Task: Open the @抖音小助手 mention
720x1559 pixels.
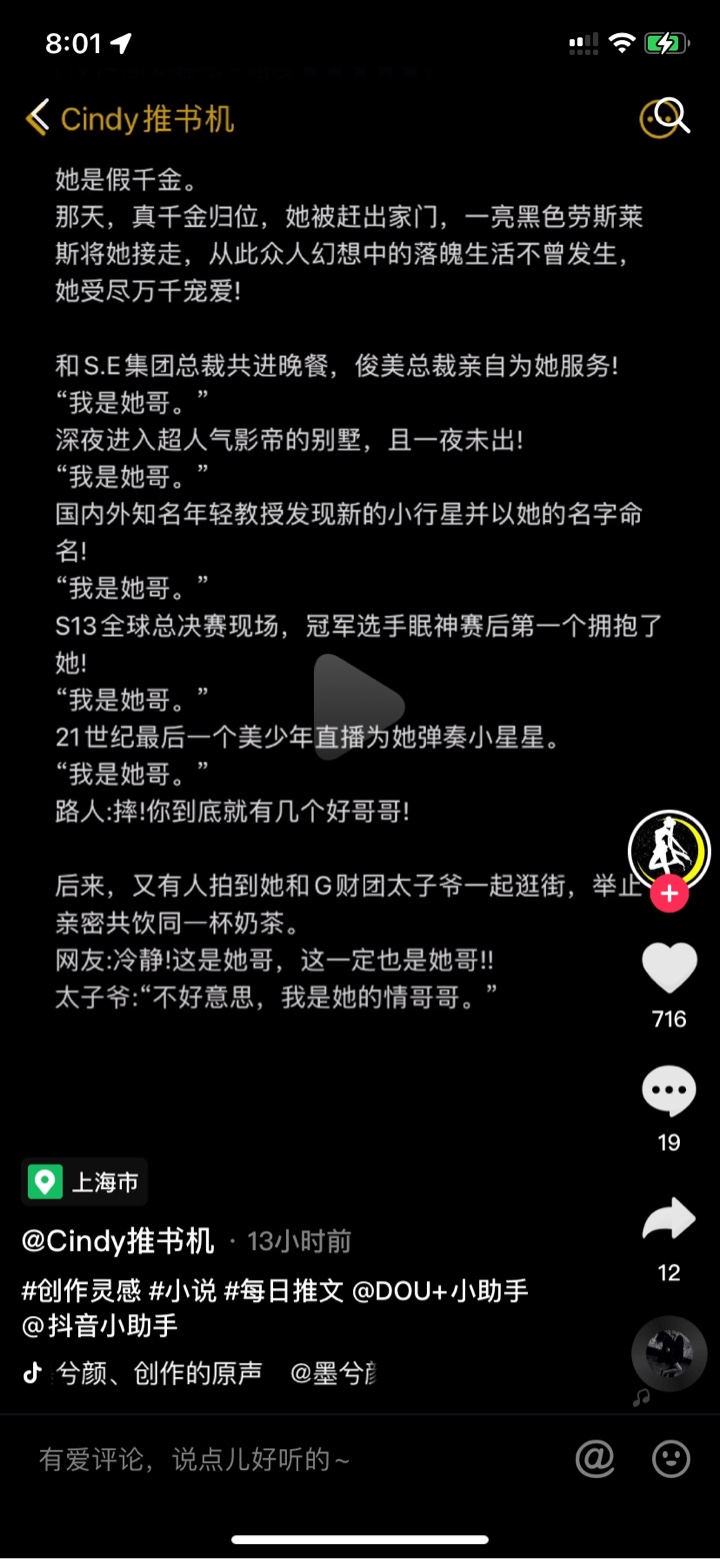Action: tap(100, 1326)
